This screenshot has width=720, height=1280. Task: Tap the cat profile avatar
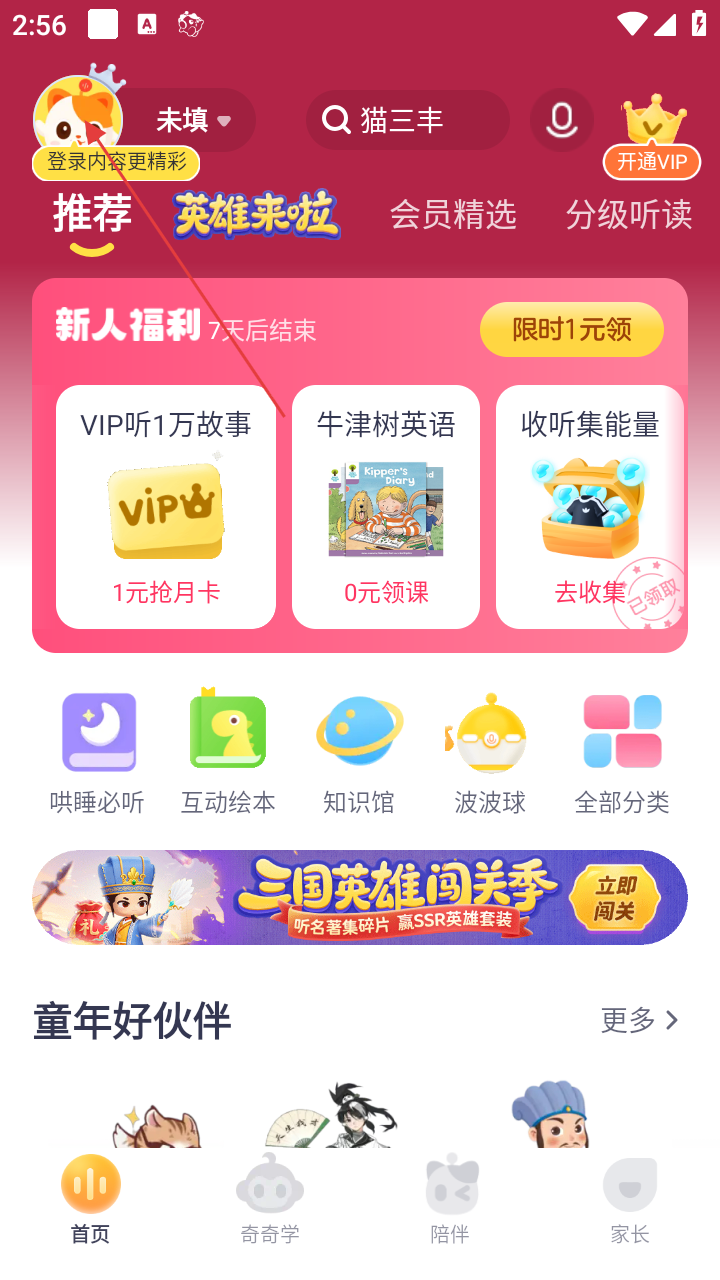click(76, 117)
